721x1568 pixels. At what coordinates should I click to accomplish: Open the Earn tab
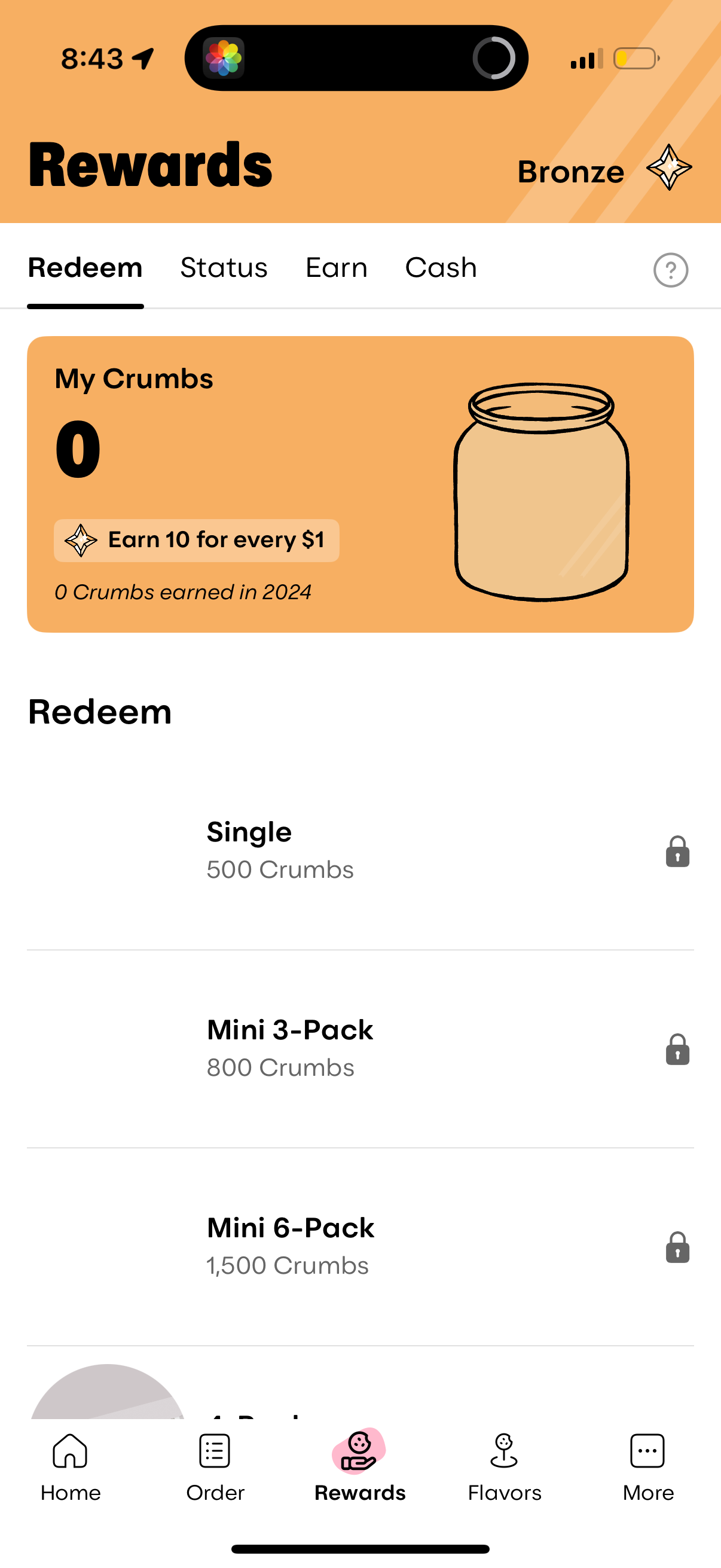336,267
